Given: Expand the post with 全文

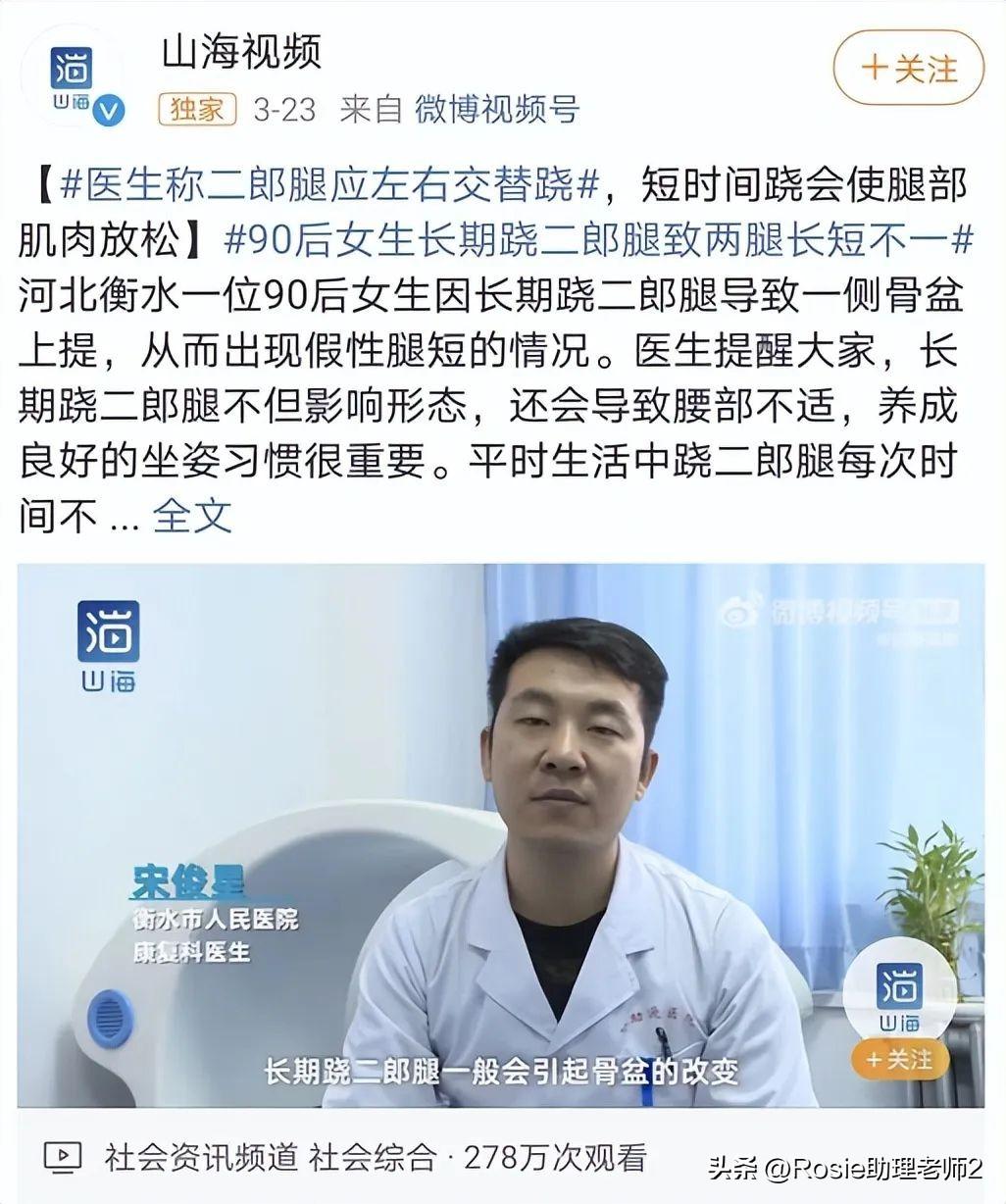Looking at the screenshot, I should [x=192, y=516].
